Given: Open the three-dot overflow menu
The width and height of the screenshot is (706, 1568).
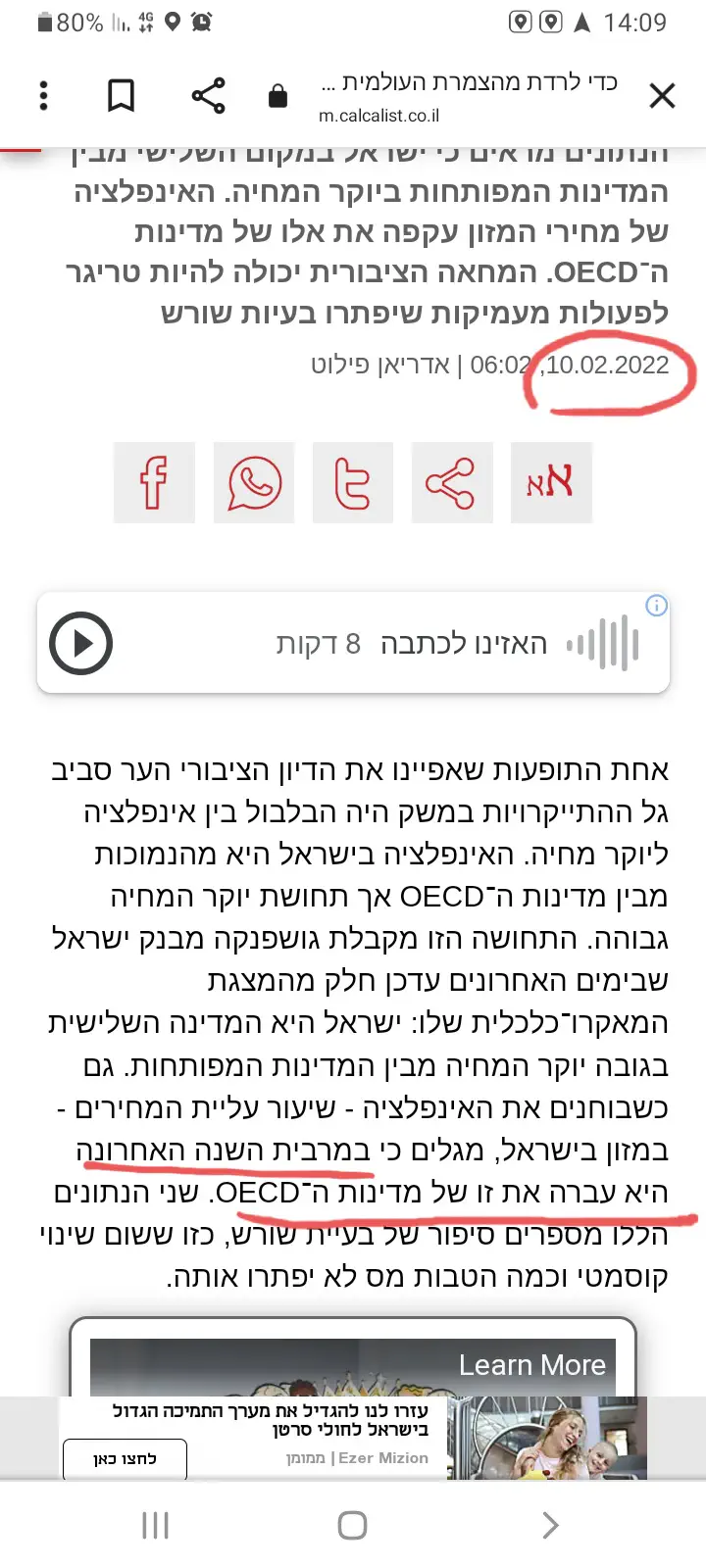Looking at the screenshot, I should click(x=43, y=96).
